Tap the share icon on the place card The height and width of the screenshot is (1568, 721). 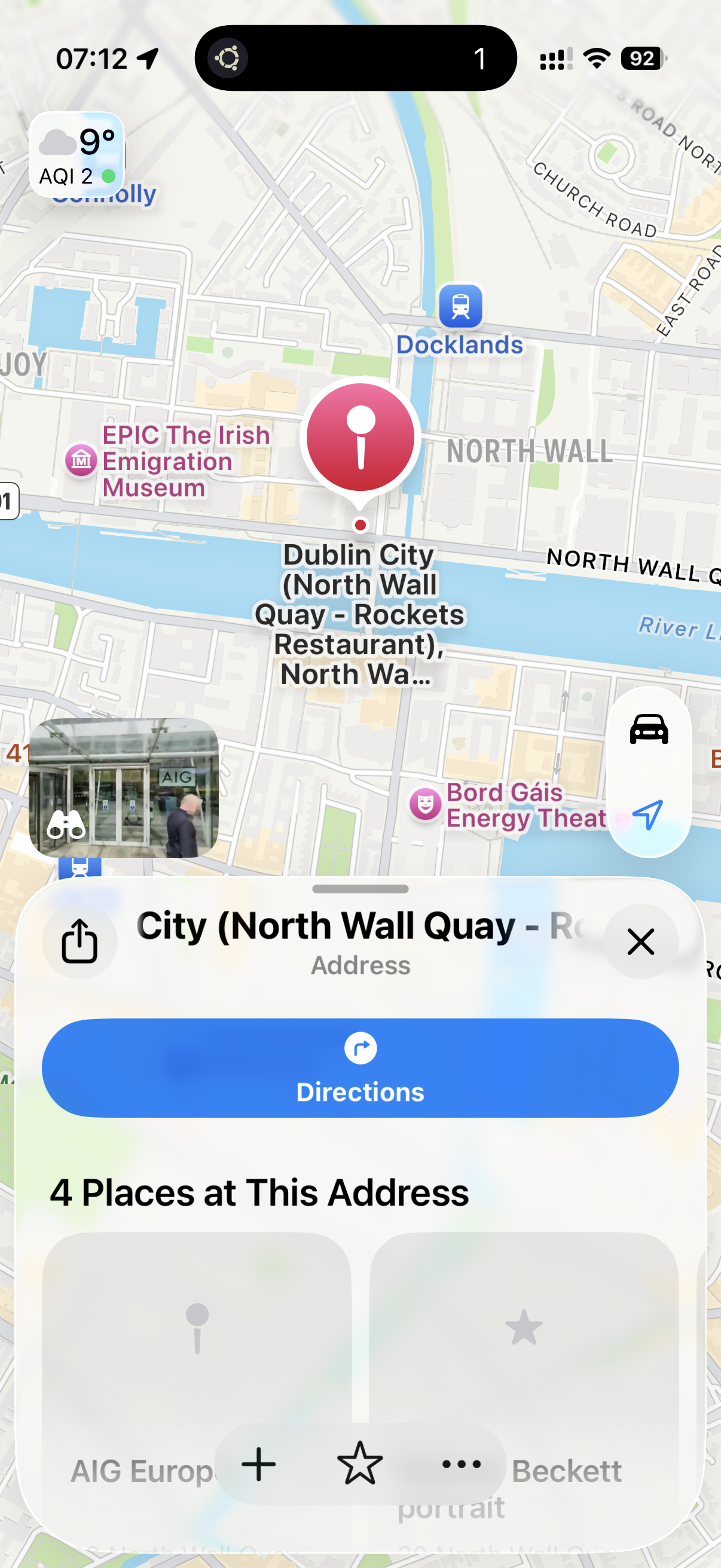point(80,942)
